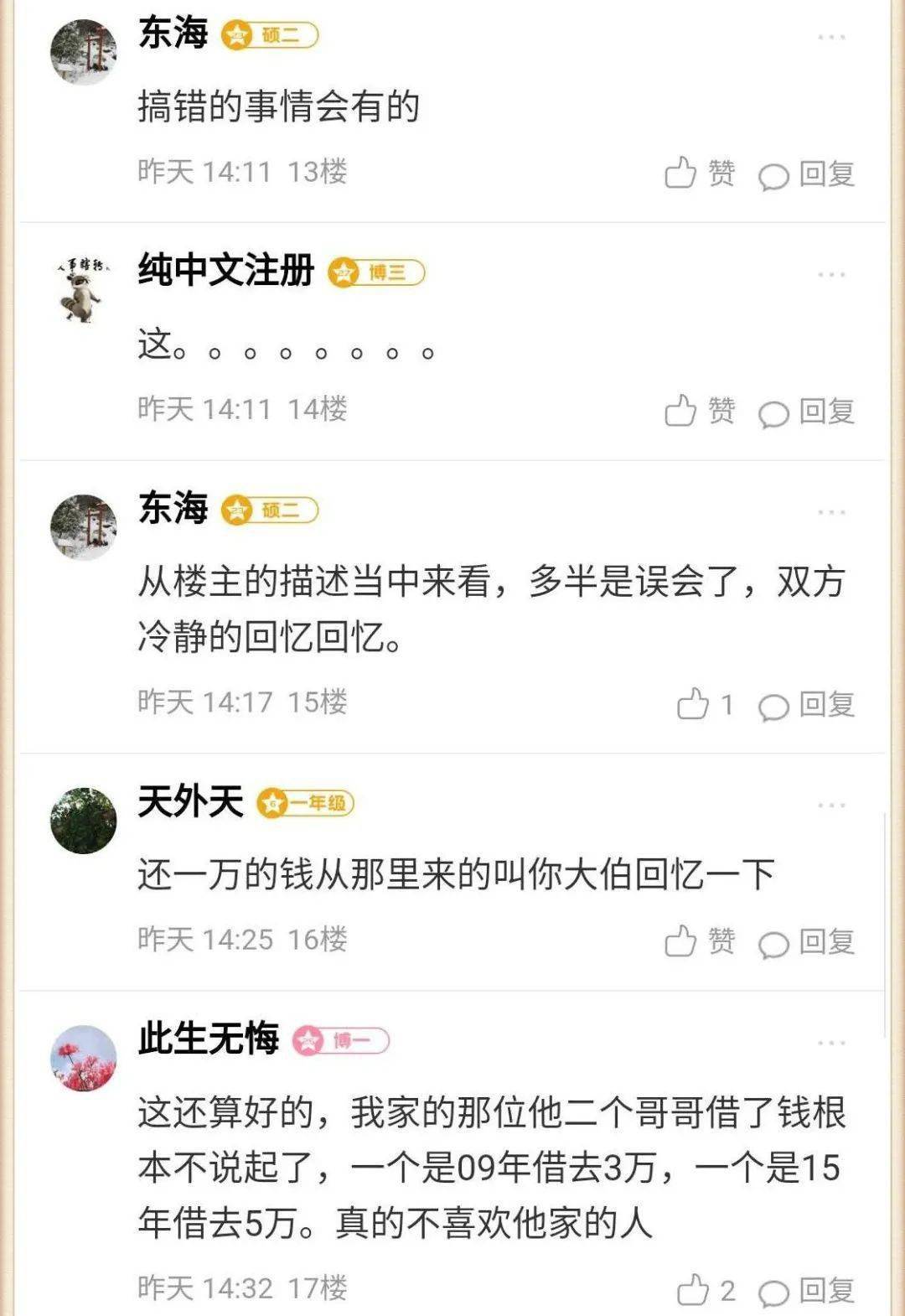Open 纯中文注册's profile avatar
This screenshot has height=1316, width=905.
[x=82, y=289]
